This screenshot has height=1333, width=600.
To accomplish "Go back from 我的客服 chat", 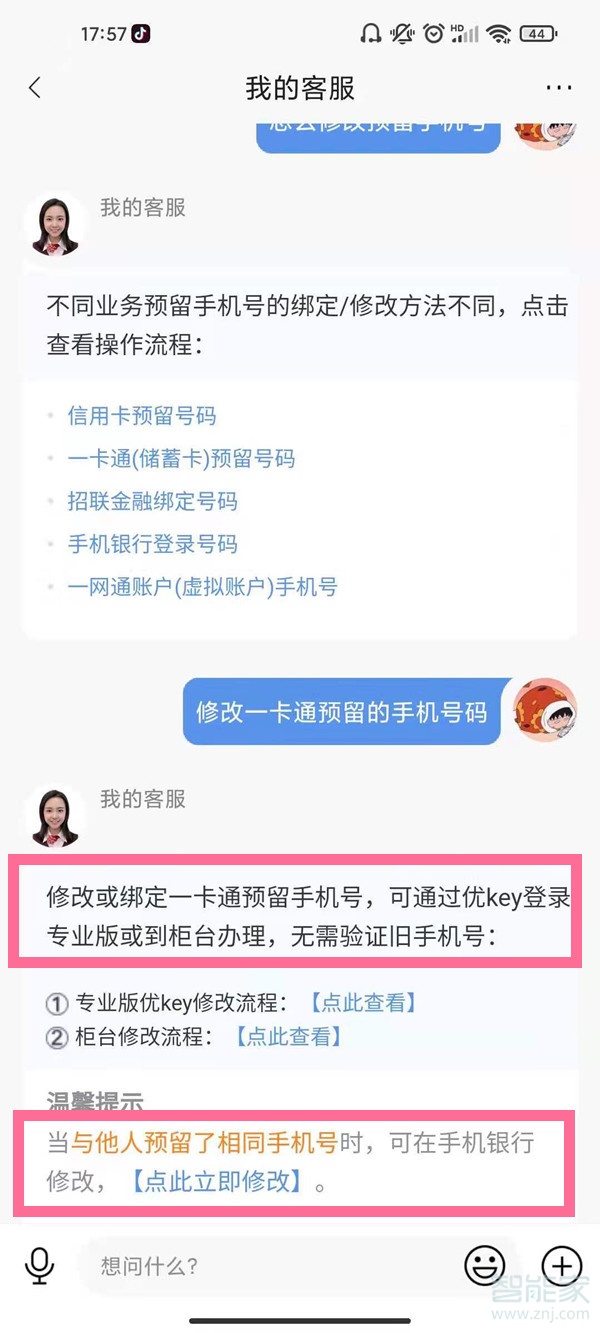I will coord(35,88).
